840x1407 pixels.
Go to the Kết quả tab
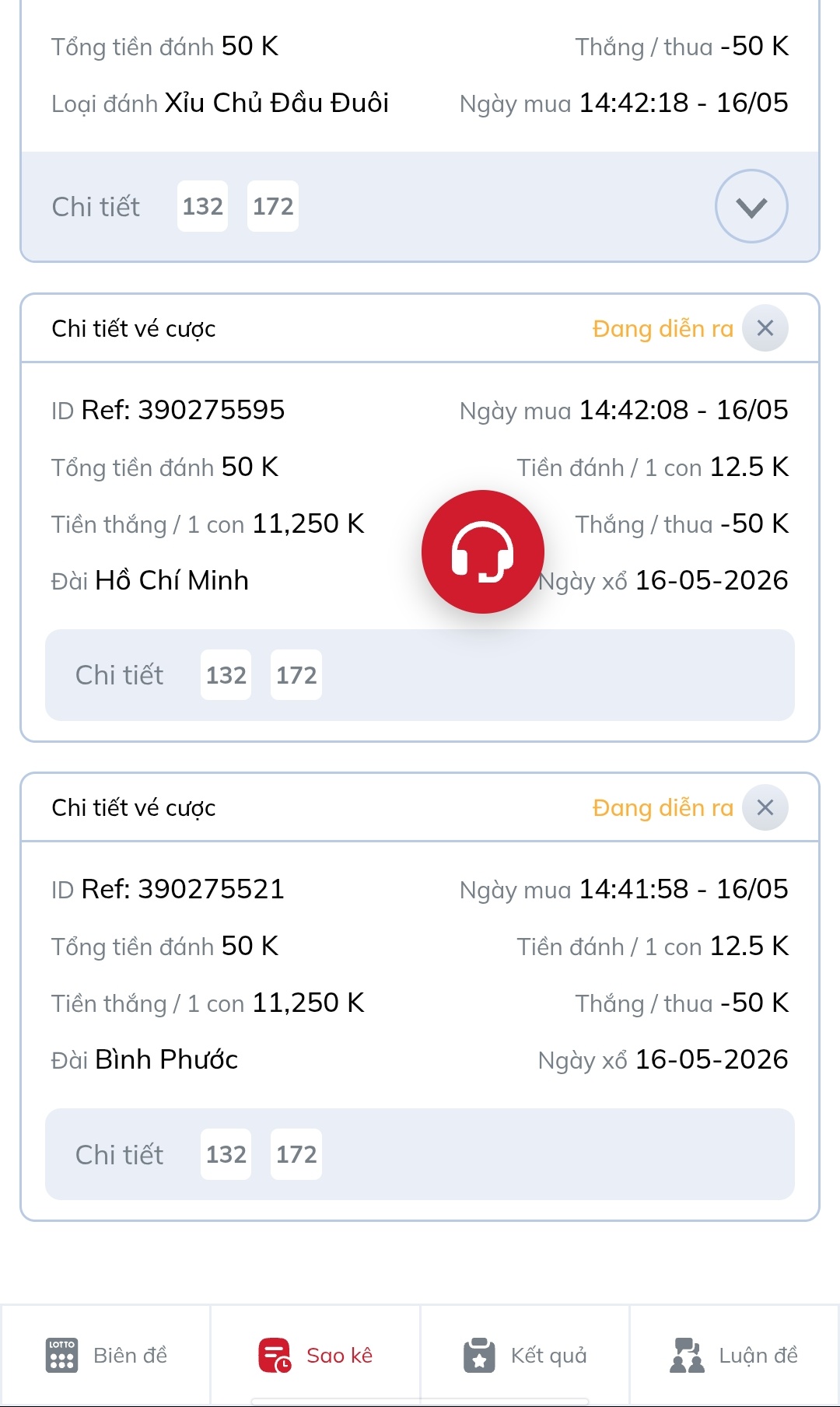(x=525, y=1355)
